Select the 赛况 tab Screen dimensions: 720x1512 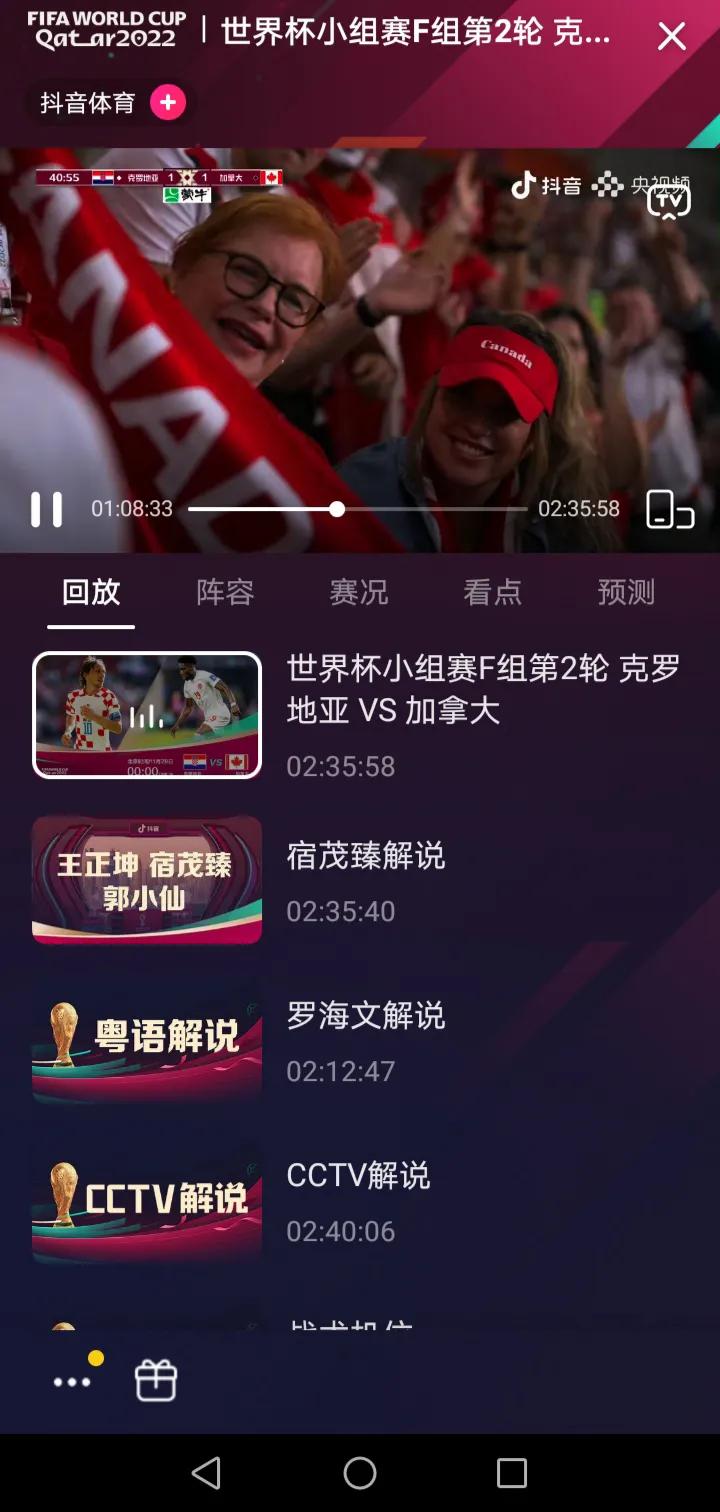357,592
